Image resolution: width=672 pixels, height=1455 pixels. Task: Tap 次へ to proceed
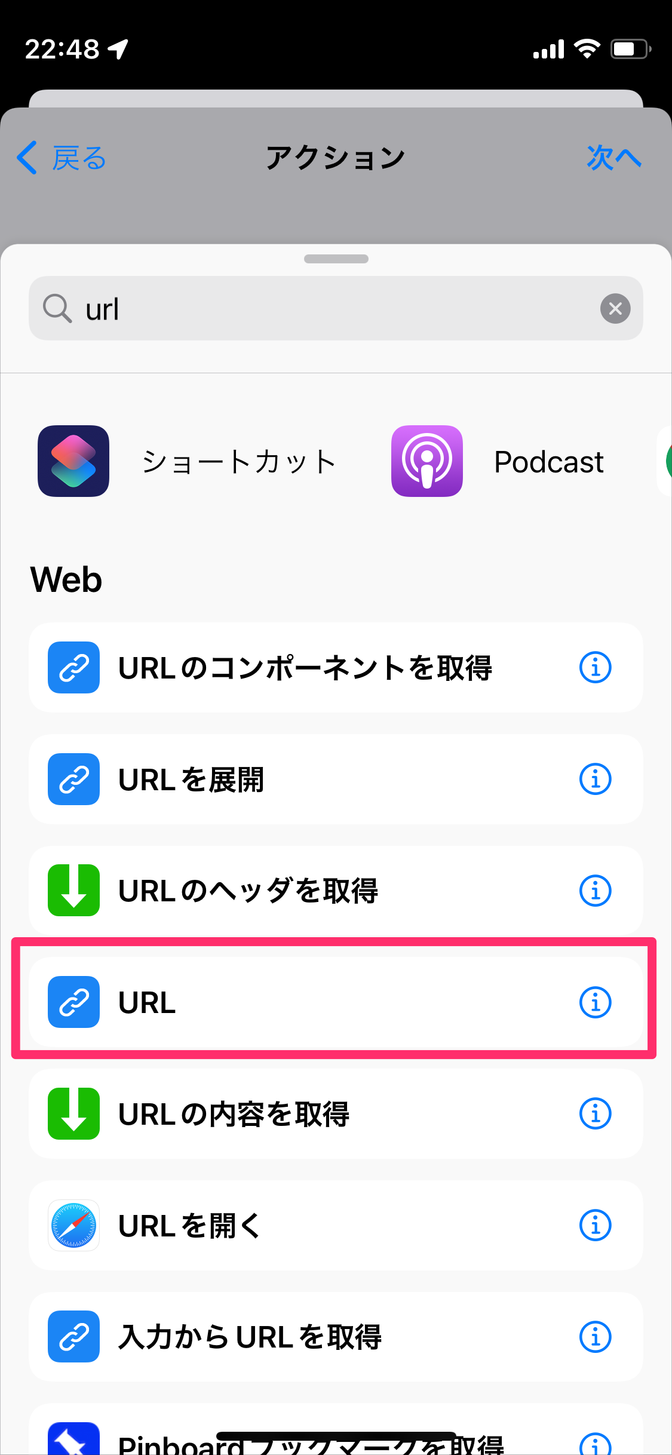coord(613,158)
